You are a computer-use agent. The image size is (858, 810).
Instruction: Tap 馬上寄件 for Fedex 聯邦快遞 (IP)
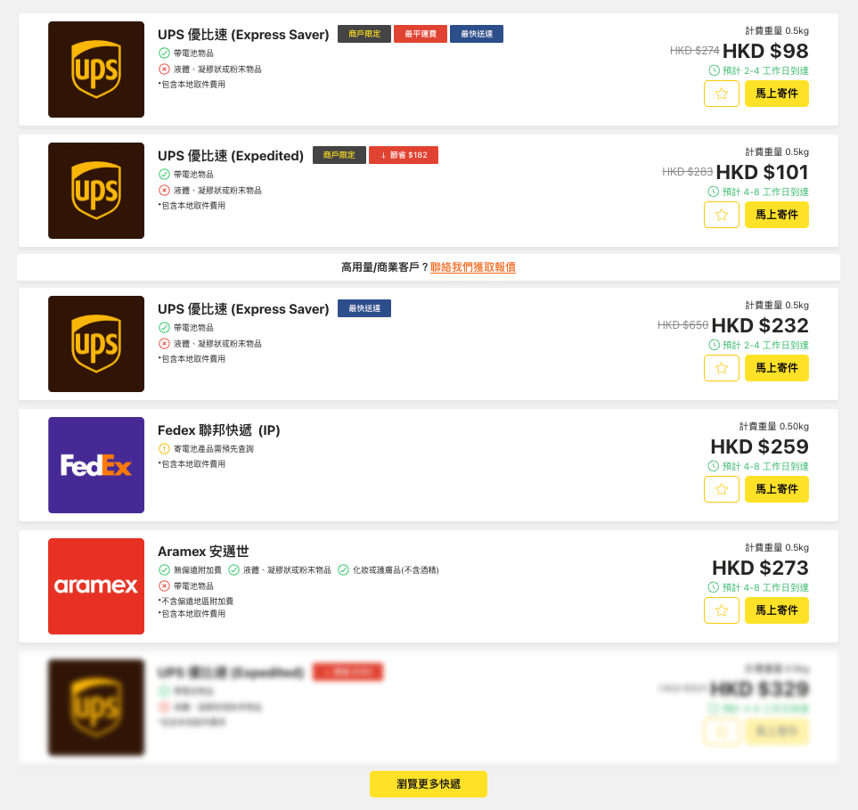pyautogui.click(x=776, y=489)
